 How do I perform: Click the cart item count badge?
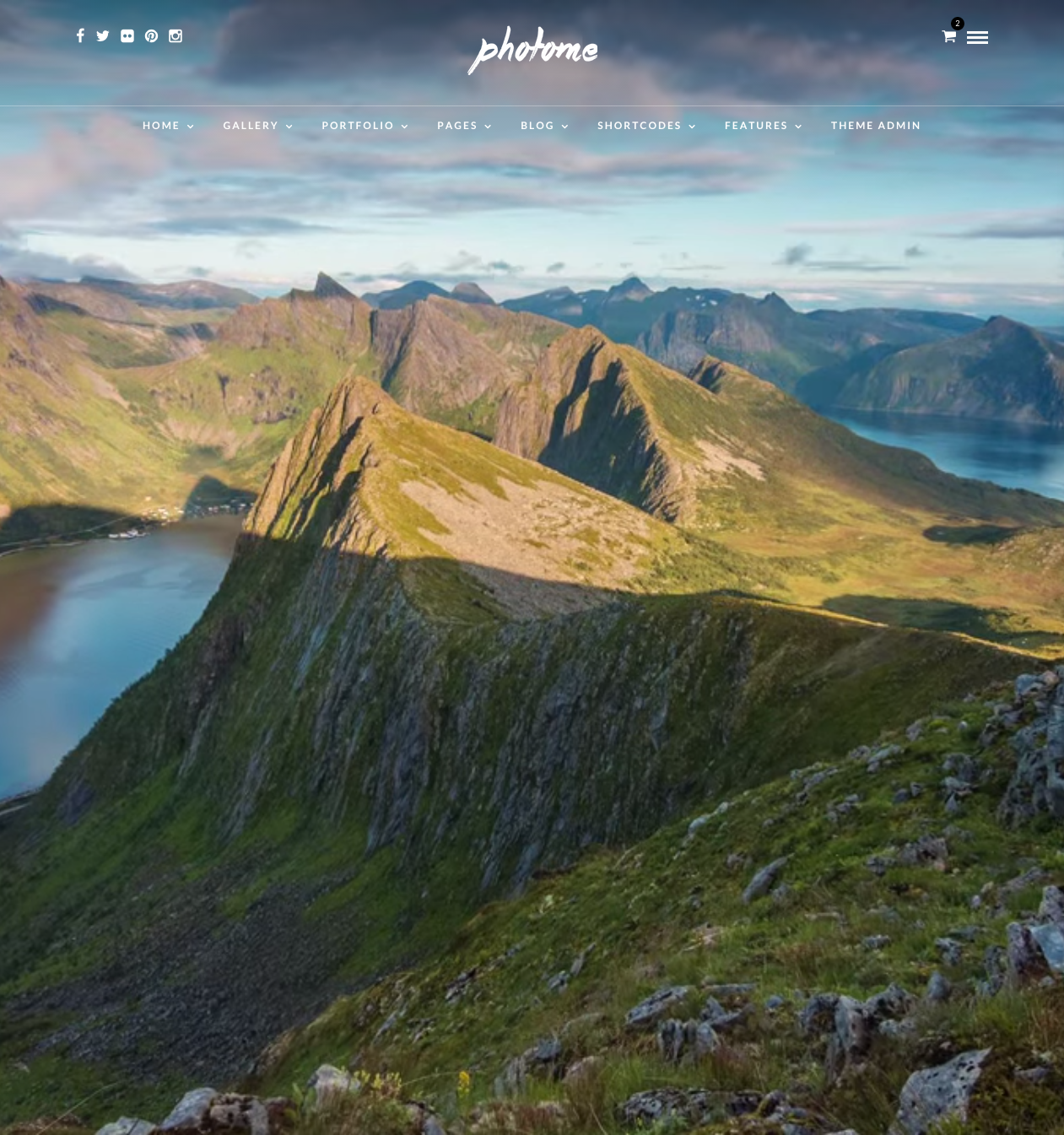tap(957, 23)
